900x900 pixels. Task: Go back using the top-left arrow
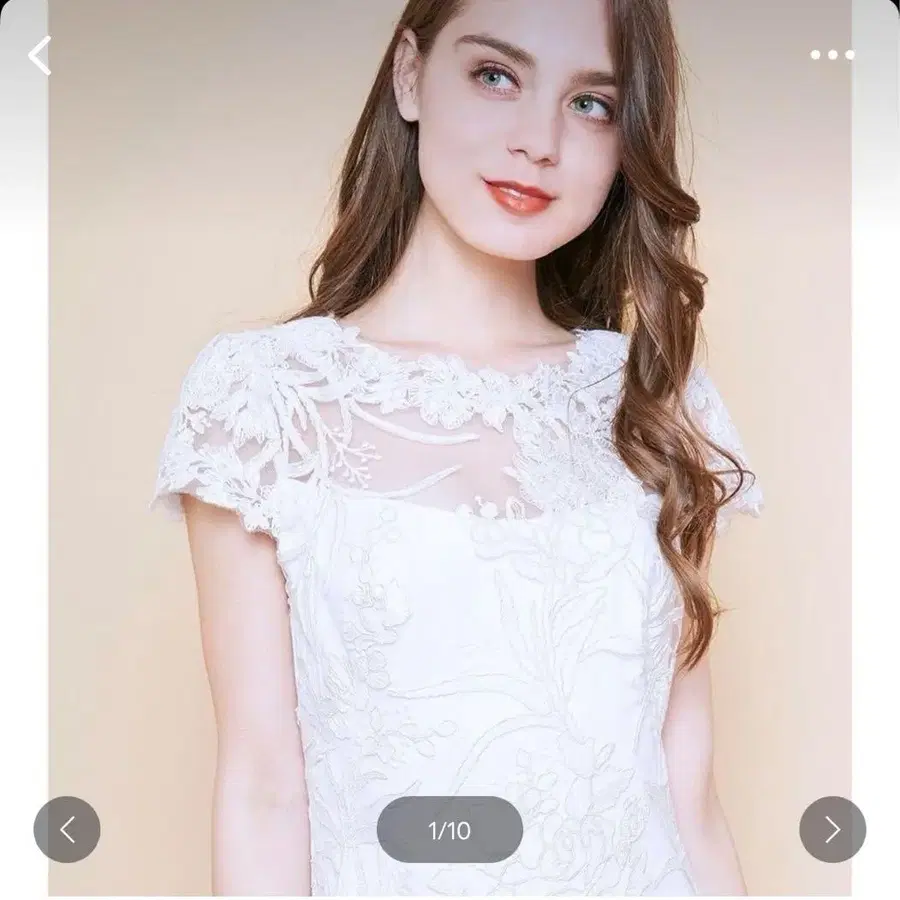click(x=40, y=55)
